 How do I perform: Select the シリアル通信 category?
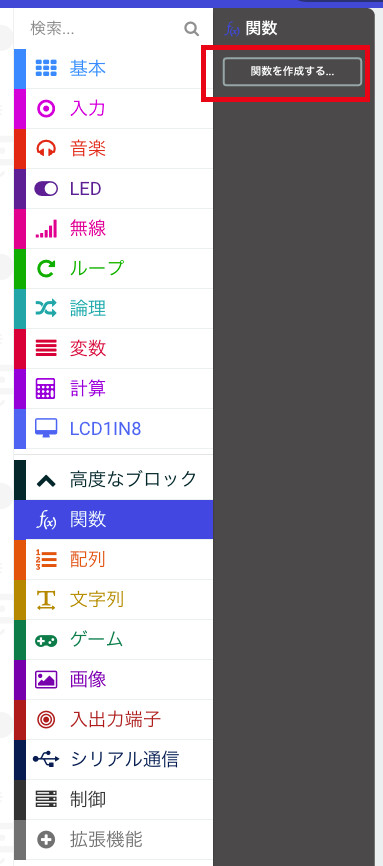(113, 759)
